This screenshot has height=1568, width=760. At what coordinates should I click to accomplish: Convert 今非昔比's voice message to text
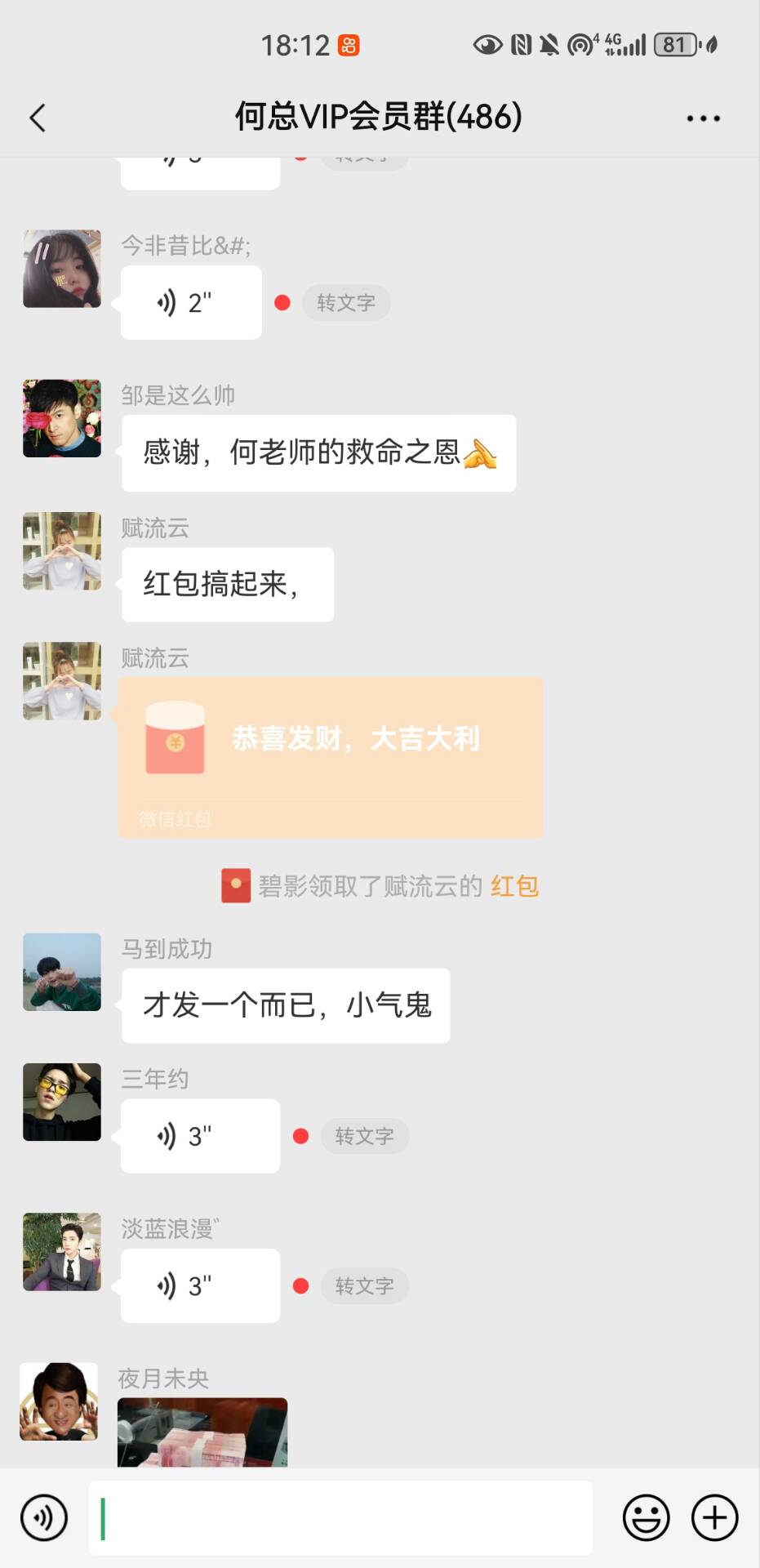[x=346, y=303]
